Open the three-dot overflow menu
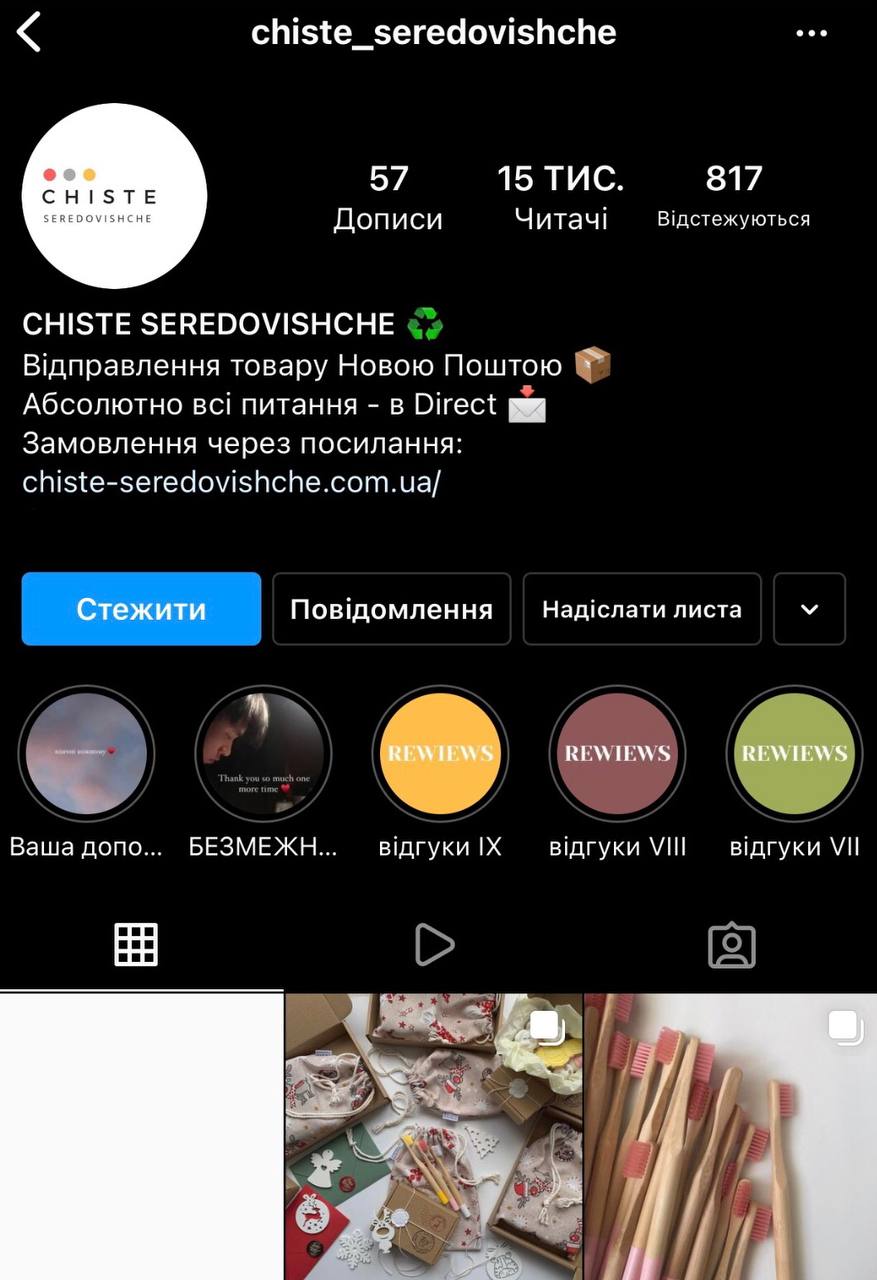Image resolution: width=877 pixels, height=1280 pixels. [x=811, y=34]
